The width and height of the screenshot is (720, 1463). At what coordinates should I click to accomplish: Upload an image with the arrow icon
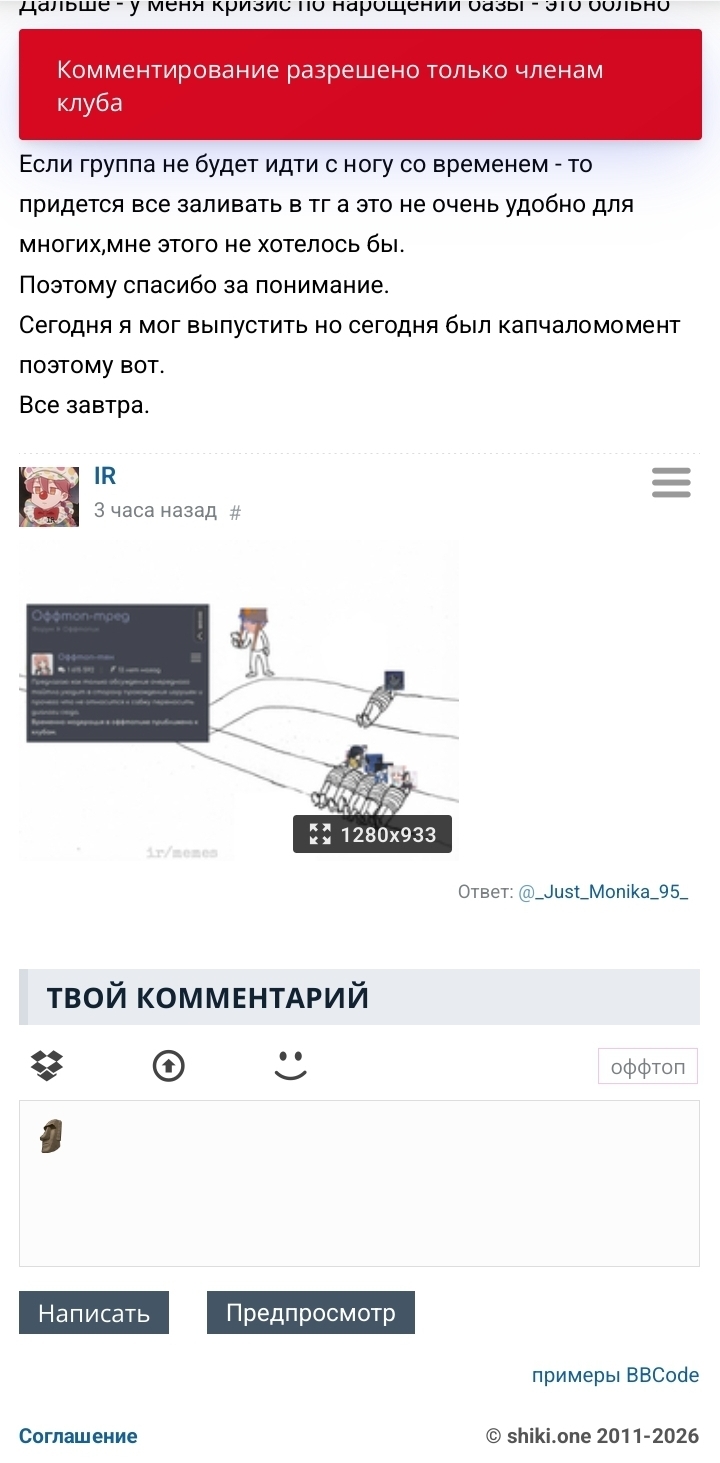coord(169,1066)
